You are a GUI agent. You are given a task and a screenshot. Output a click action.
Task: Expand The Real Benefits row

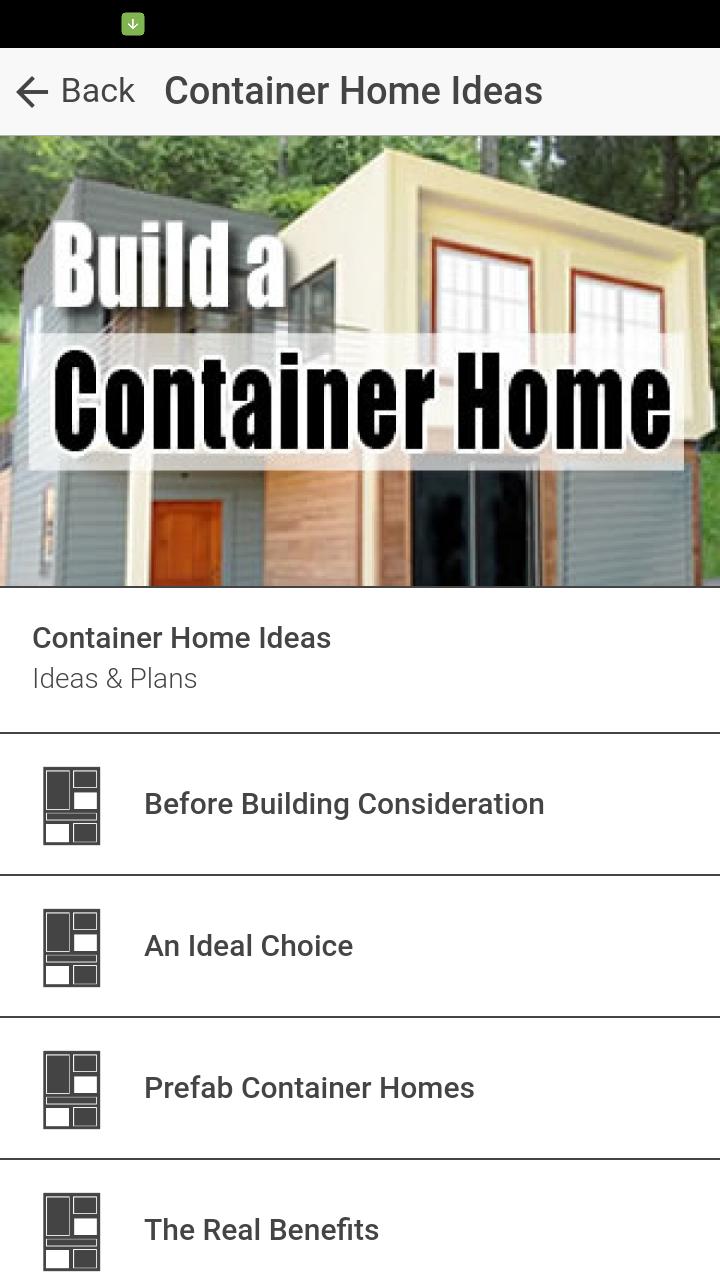coord(360,1230)
